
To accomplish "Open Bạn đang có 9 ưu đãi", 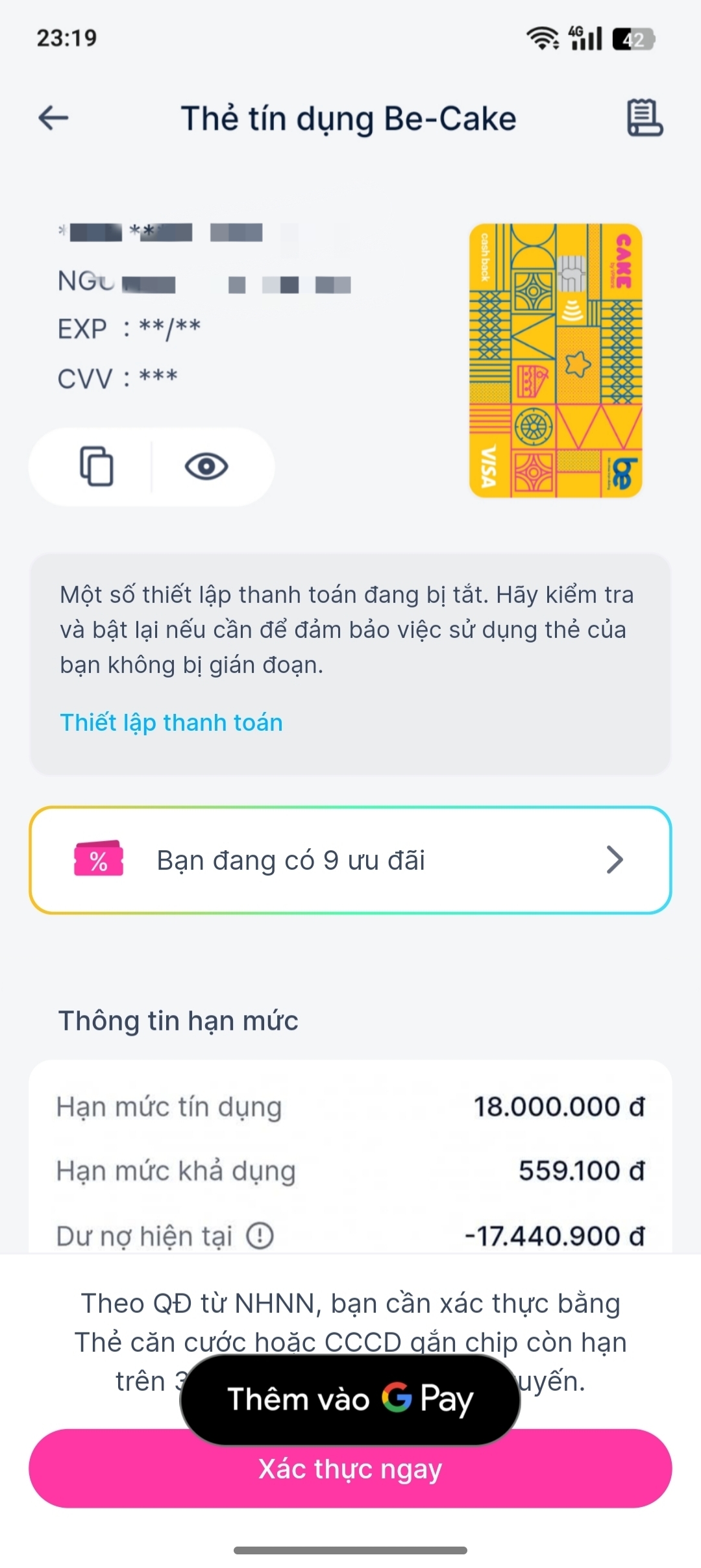I will coord(350,861).
